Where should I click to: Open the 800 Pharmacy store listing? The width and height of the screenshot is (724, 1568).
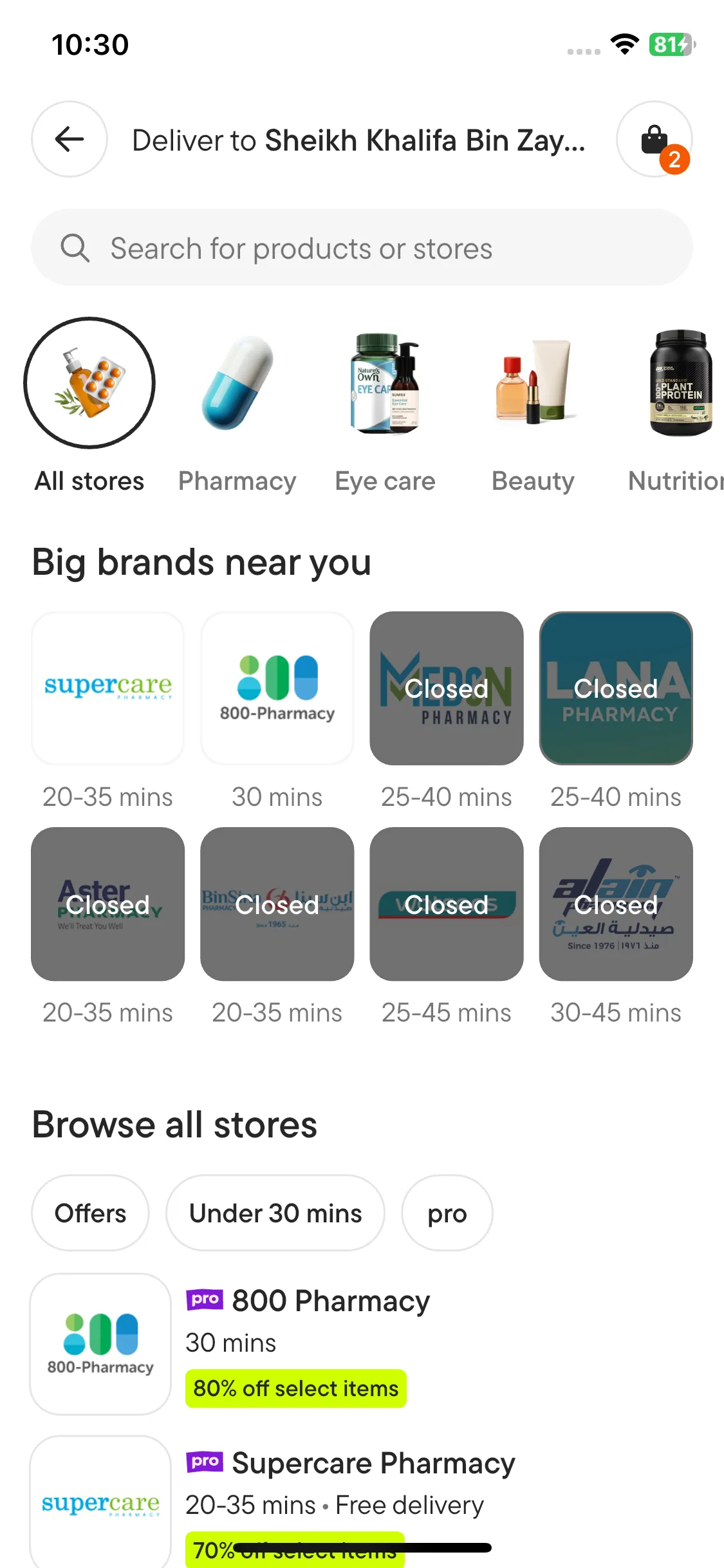coord(330,1302)
